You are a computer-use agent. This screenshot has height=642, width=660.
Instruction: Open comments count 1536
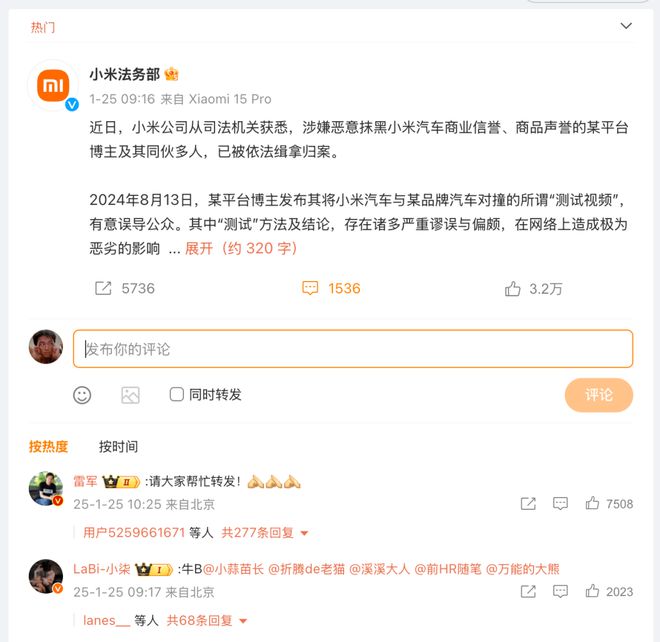[330, 288]
